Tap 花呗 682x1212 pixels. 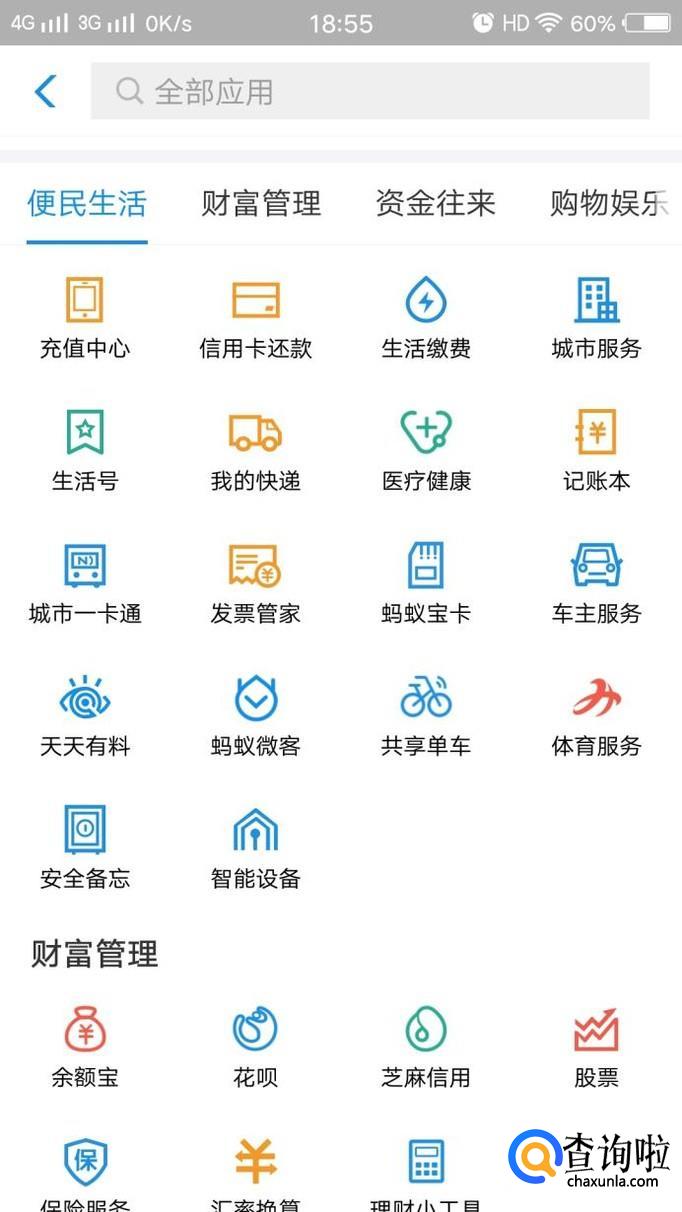tap(256, 1046)
